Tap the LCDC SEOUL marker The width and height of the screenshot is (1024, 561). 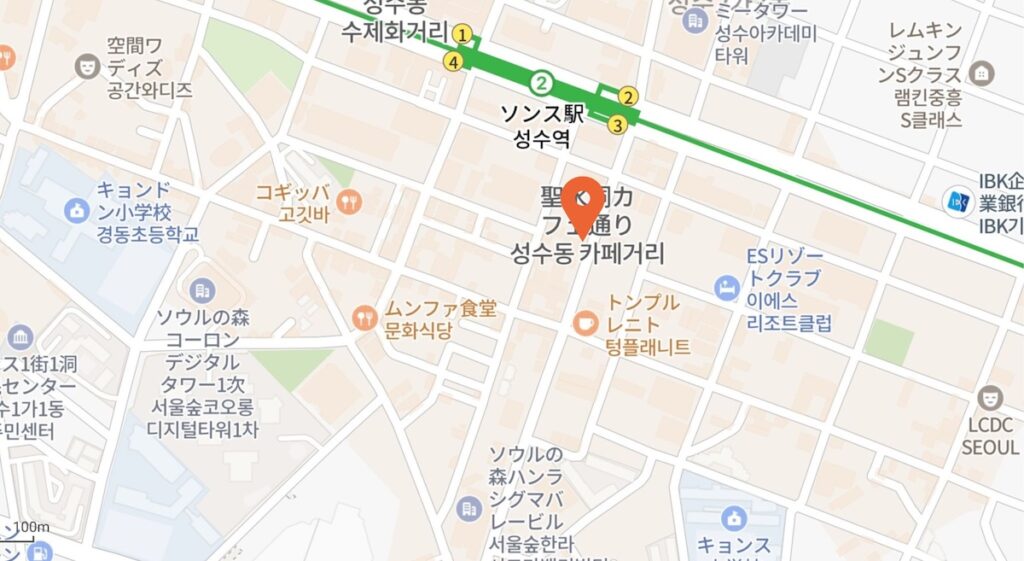click(990, 397)
